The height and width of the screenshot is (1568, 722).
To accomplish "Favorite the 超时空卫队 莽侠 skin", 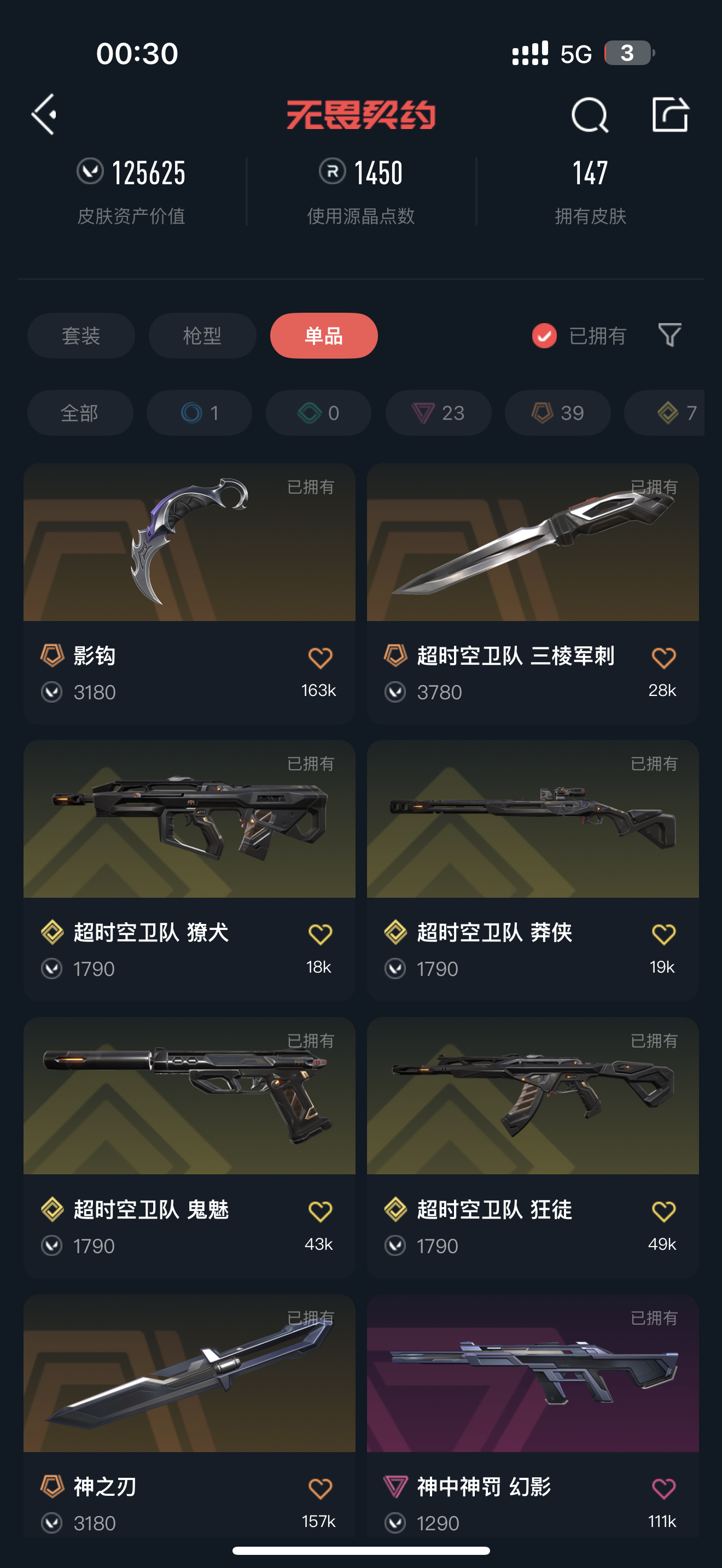I will pos(663,934).
